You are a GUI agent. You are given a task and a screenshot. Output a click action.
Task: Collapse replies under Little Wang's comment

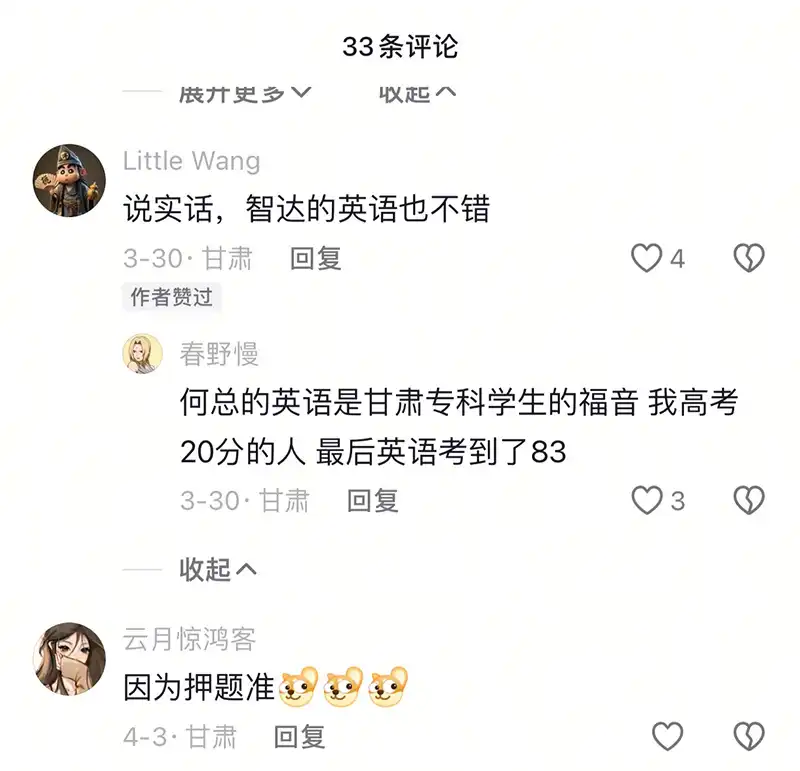click(x=218, y=570)
